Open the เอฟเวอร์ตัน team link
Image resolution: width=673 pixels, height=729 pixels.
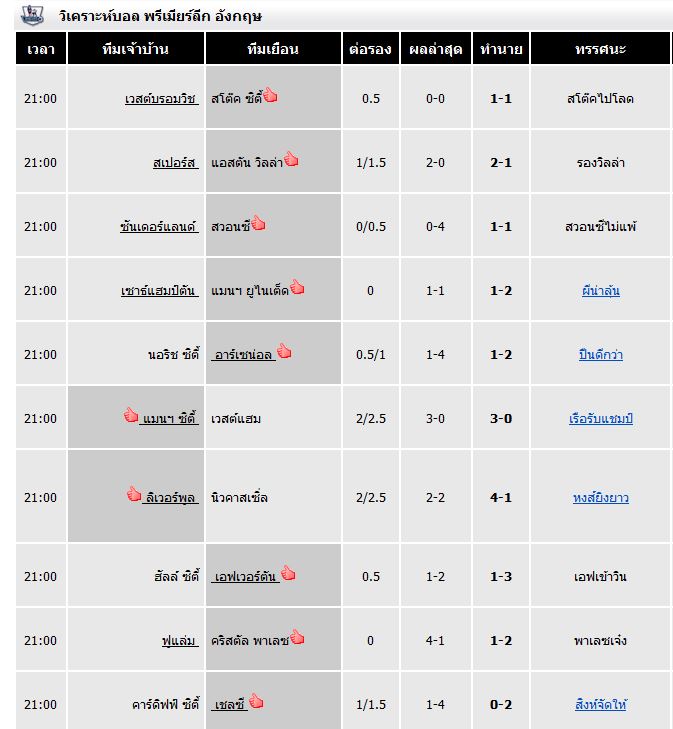tap(246, 577)
